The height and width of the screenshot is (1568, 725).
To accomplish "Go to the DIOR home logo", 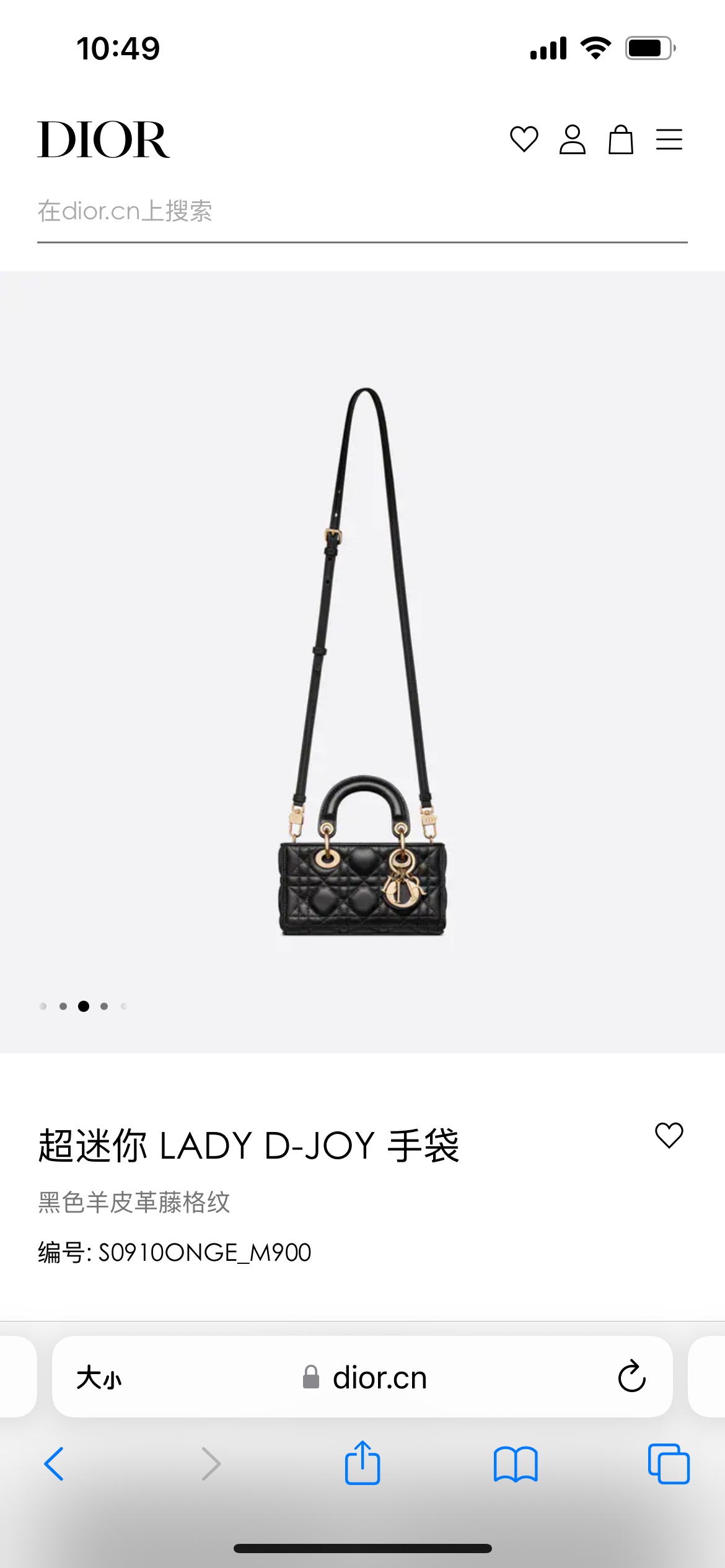I will click(103, 139).
